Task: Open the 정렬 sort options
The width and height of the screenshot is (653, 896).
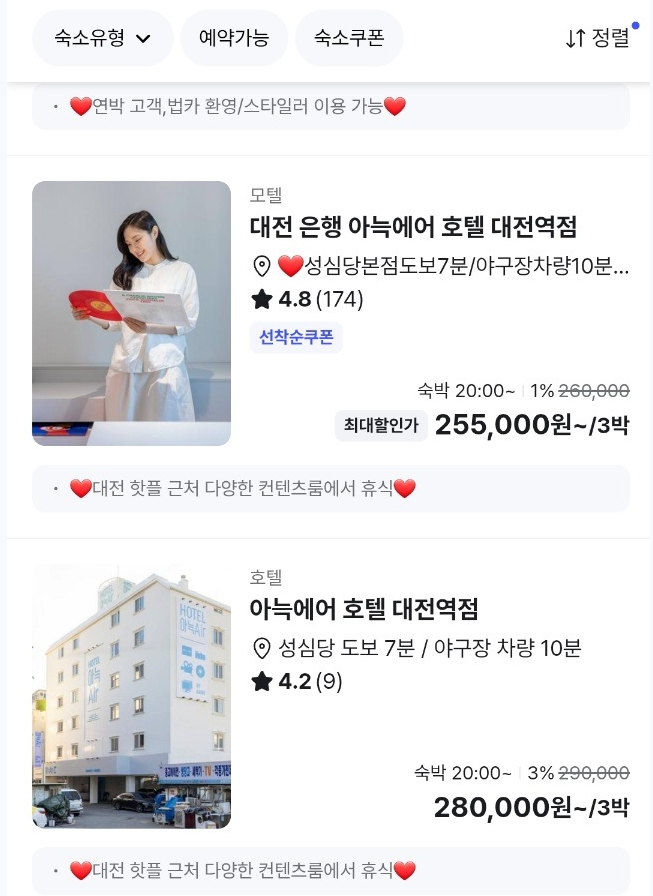Action: (598, 39)
